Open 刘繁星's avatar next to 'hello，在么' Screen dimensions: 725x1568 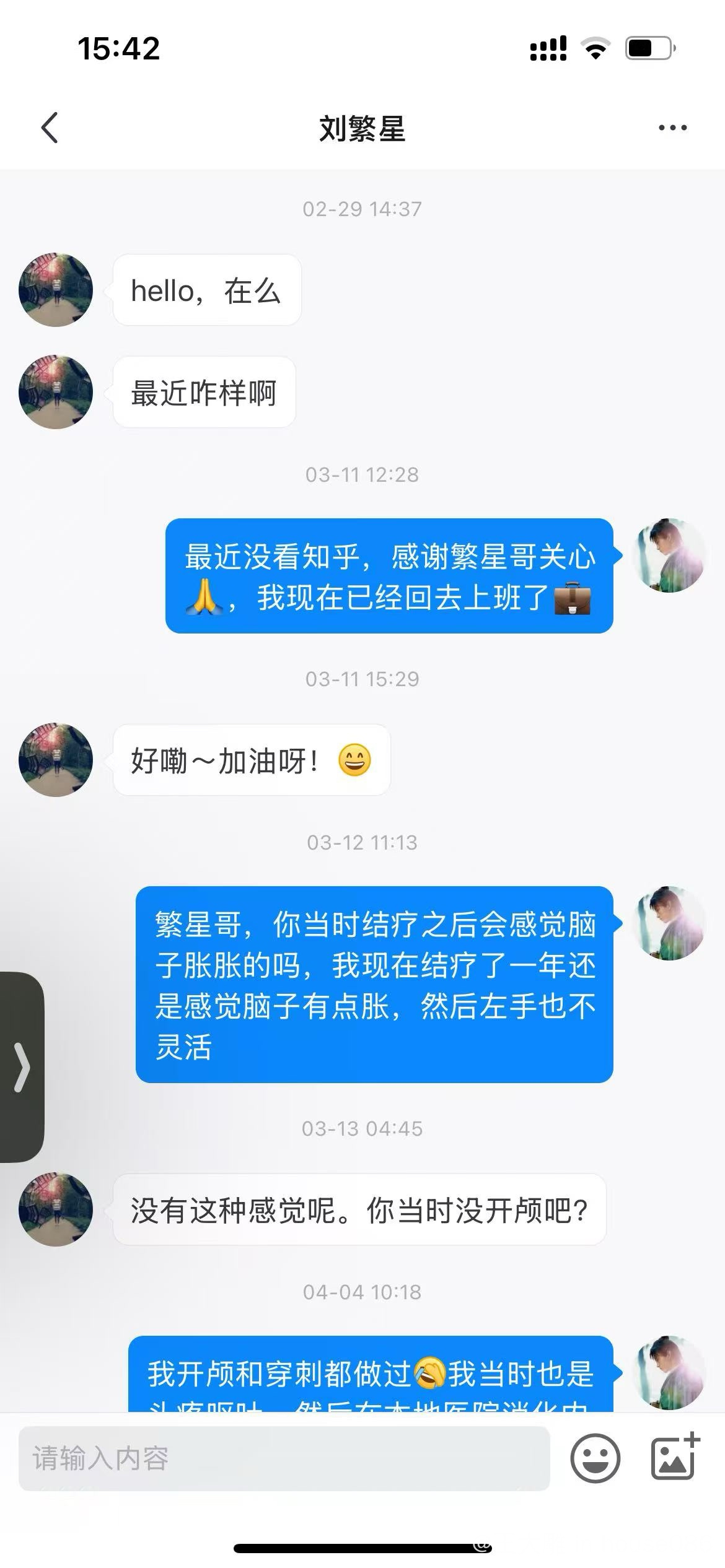56,290
